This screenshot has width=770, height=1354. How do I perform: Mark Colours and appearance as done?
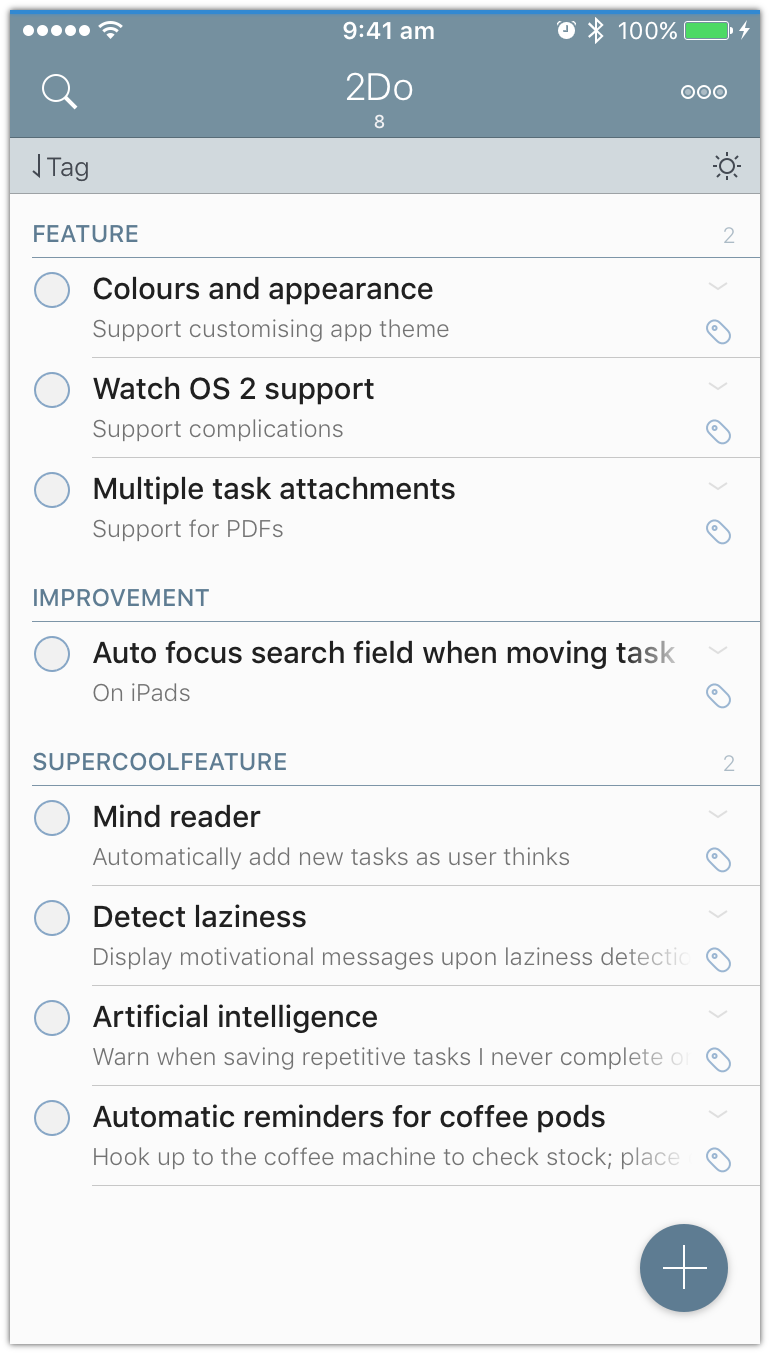(52, 290)
